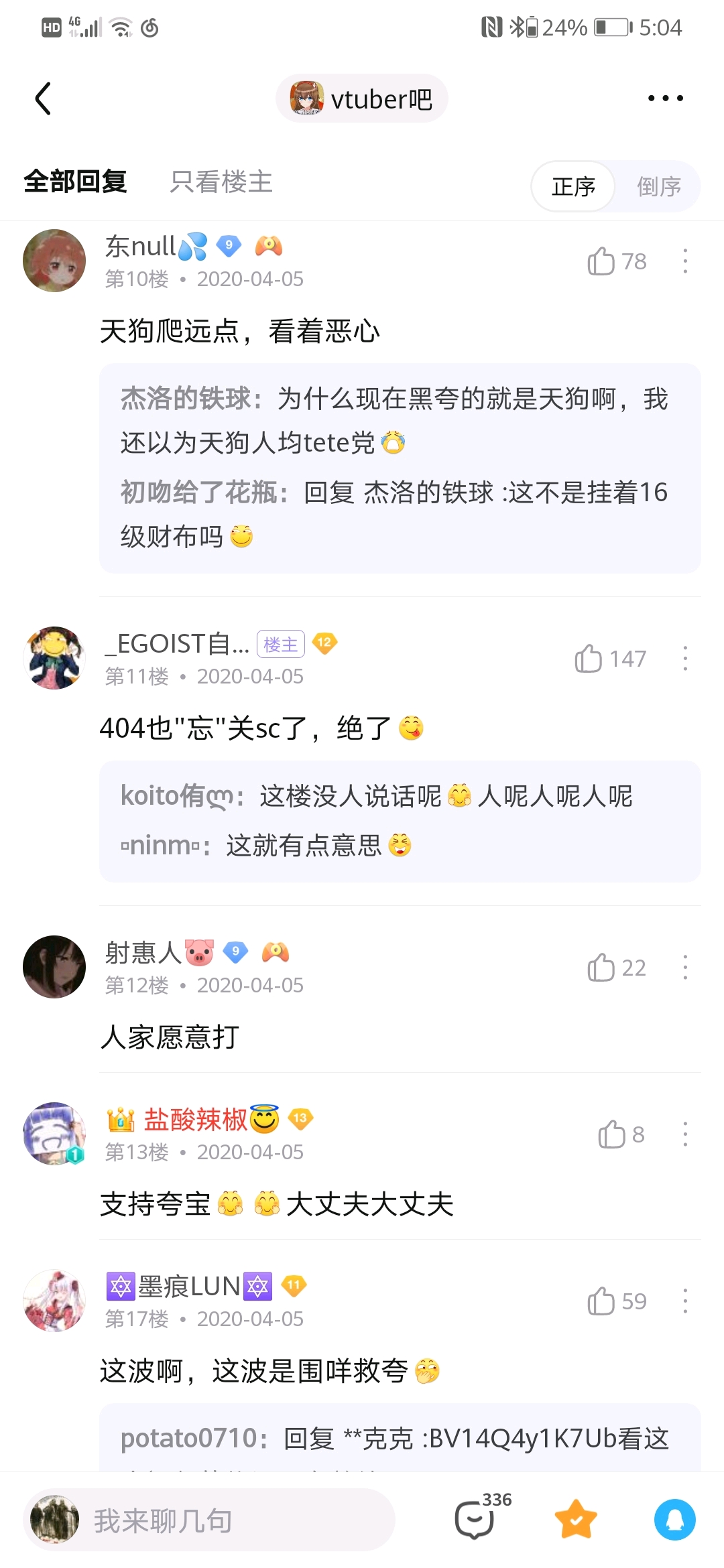This screenshot has height=1568, width=724.
Task: Open the blue notification bell button
Action: pyautogui.click(x=674, y=1519)
